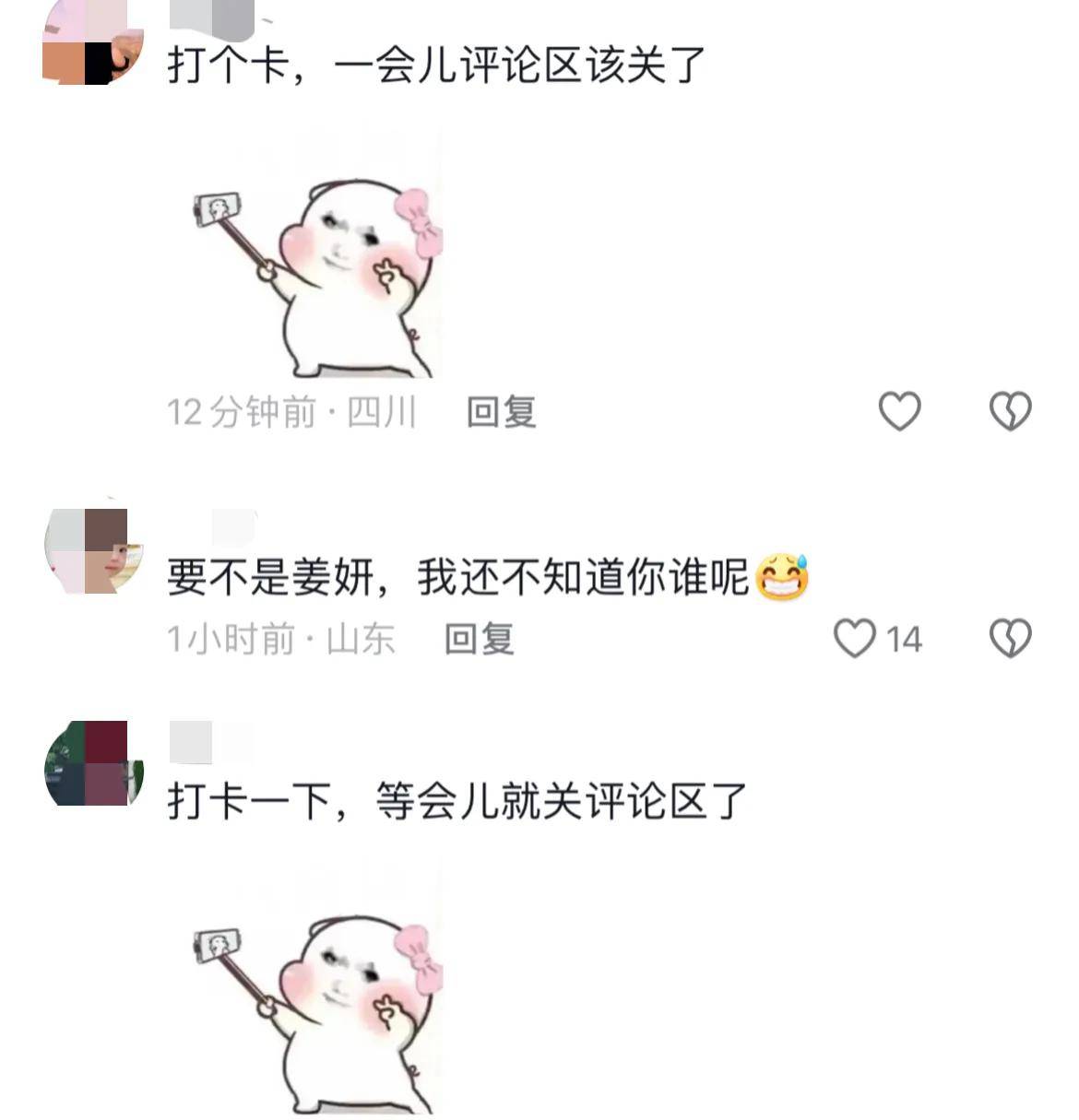The image size is (1079, 1120).
Task: Tap 回复 under the 四川 comment
Action: pos(501,412)
